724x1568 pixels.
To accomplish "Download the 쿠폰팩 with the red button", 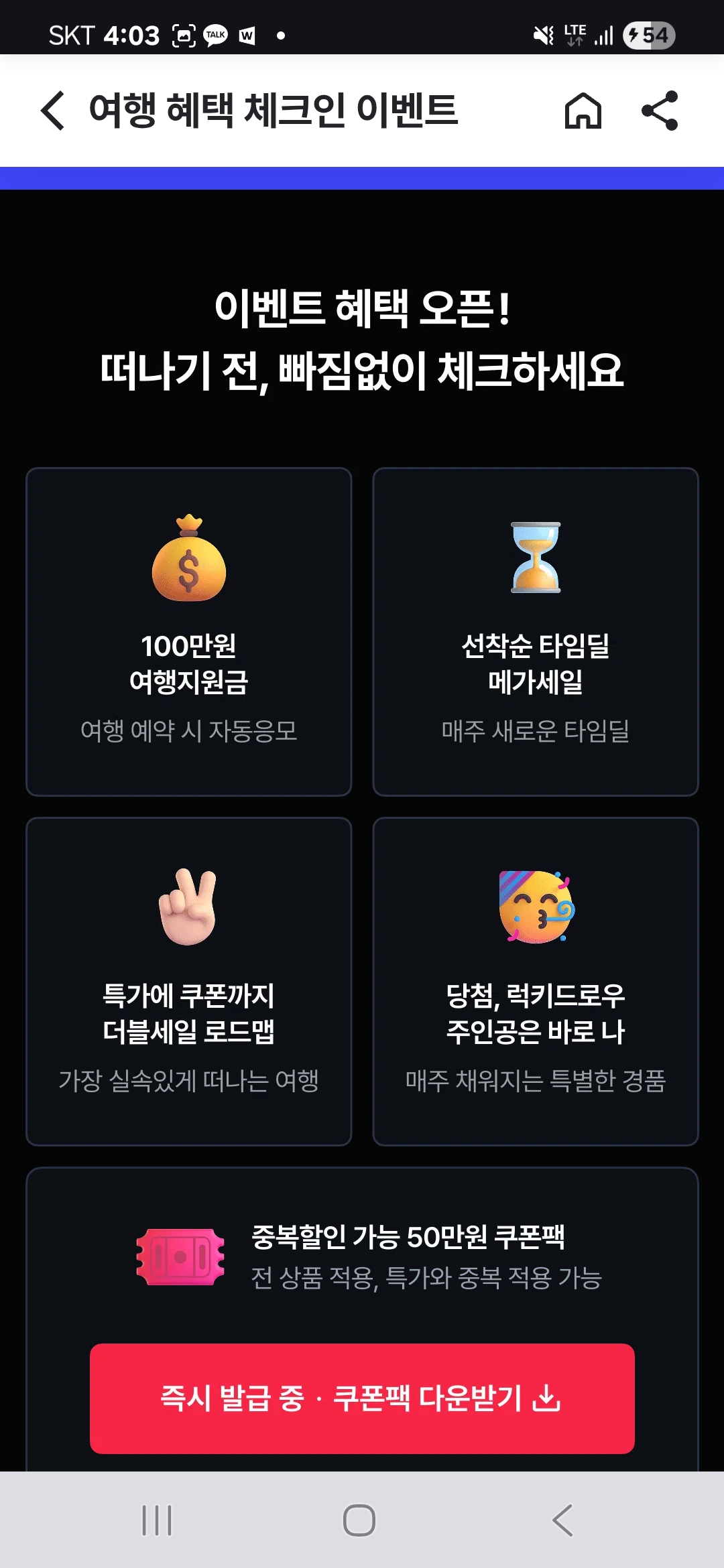I will (362, 1398).
